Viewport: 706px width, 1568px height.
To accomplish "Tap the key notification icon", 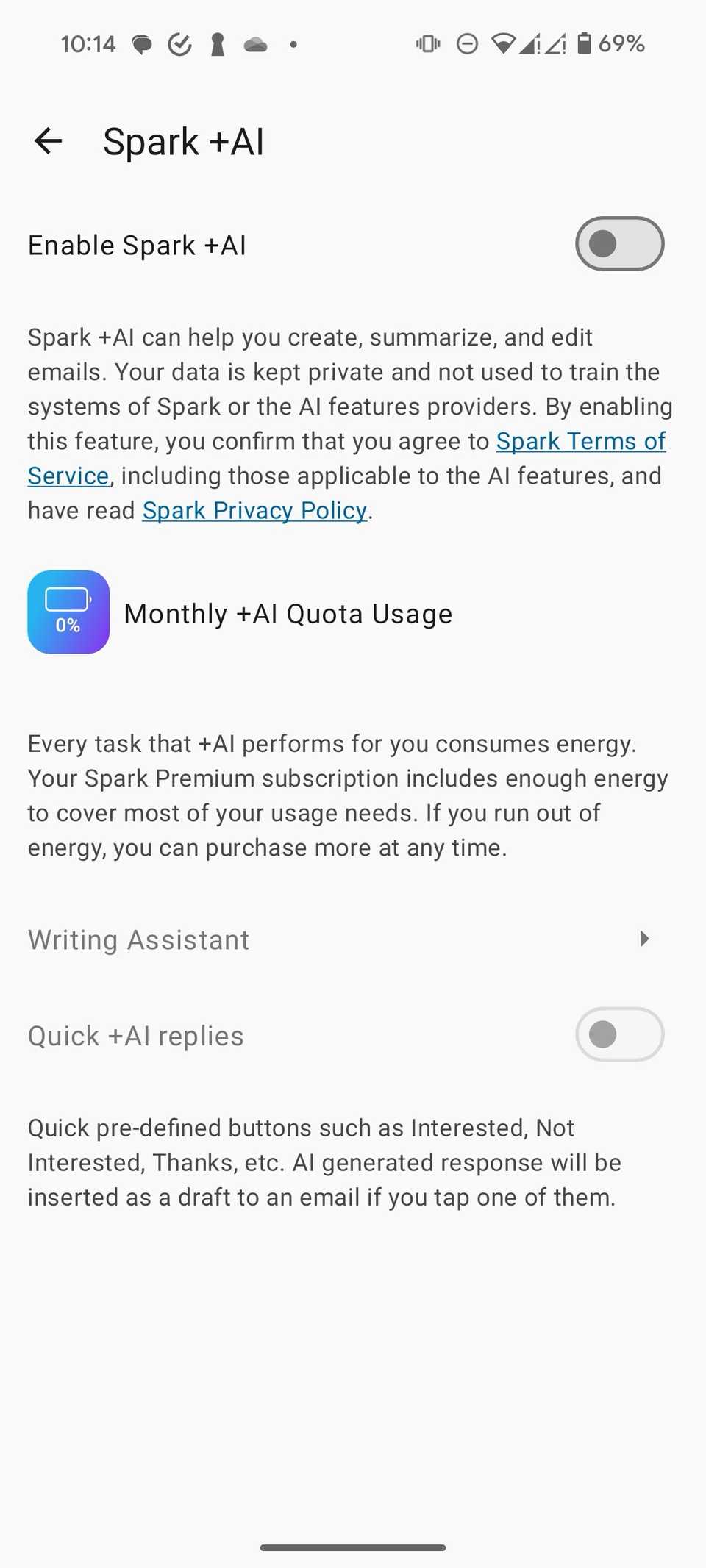I will 216,44.
